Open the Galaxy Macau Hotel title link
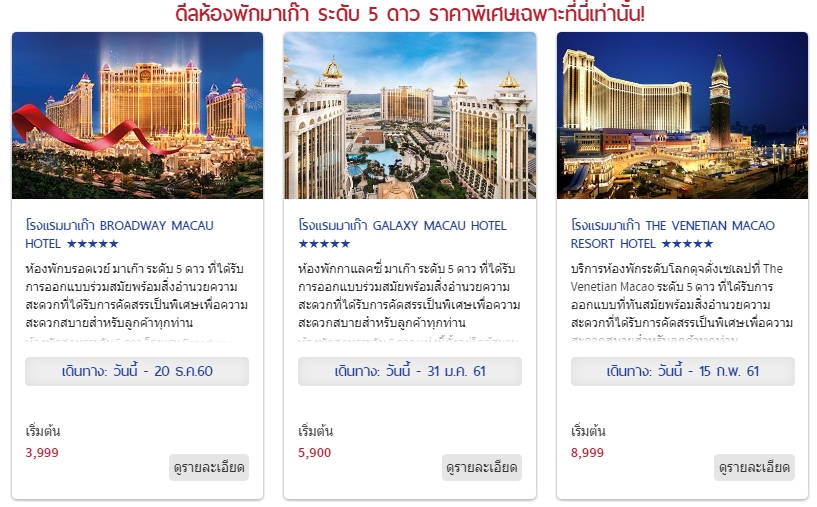 point(402,226)
